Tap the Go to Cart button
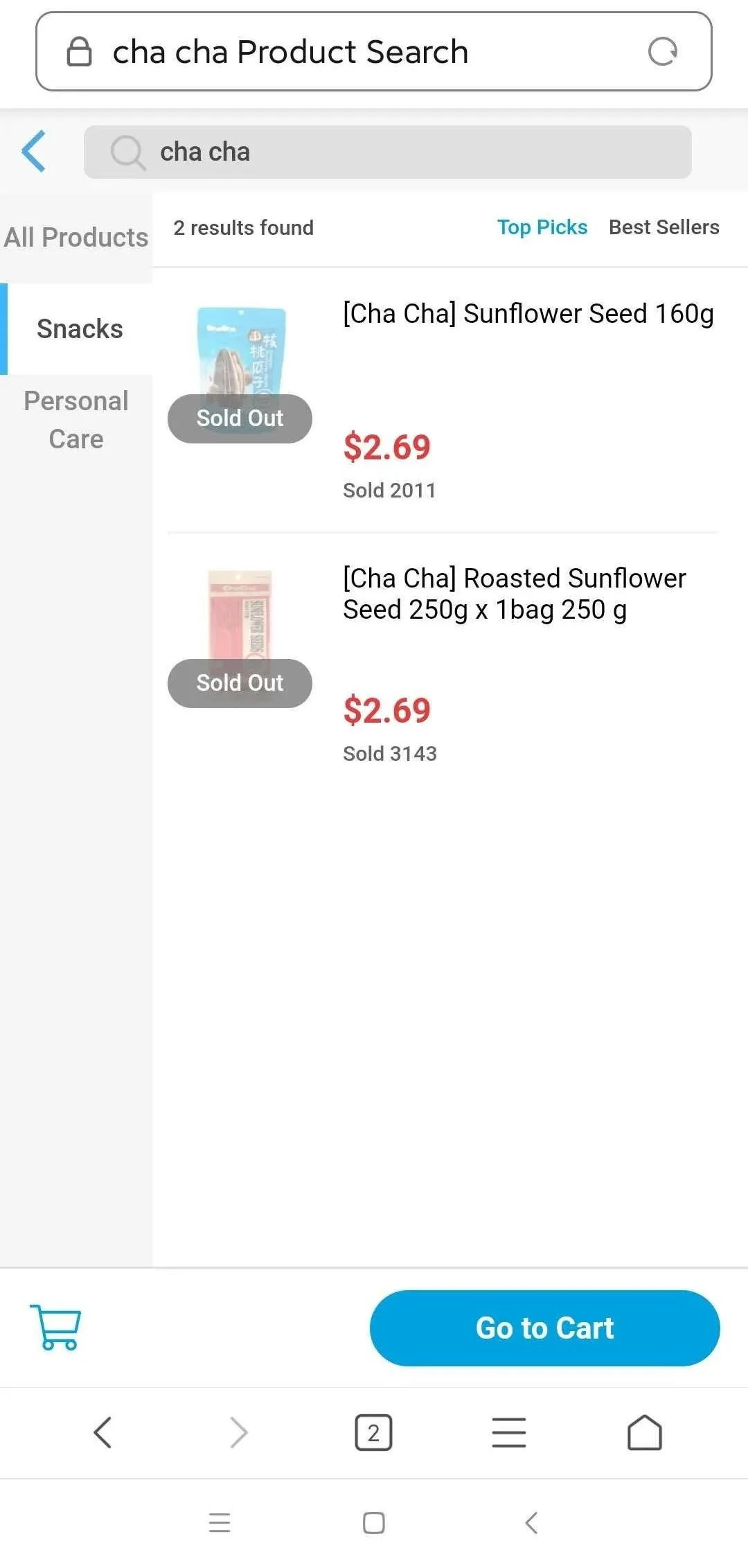Image resolution: width=748 pixels, height=1568 pixels. (544, 1328)
